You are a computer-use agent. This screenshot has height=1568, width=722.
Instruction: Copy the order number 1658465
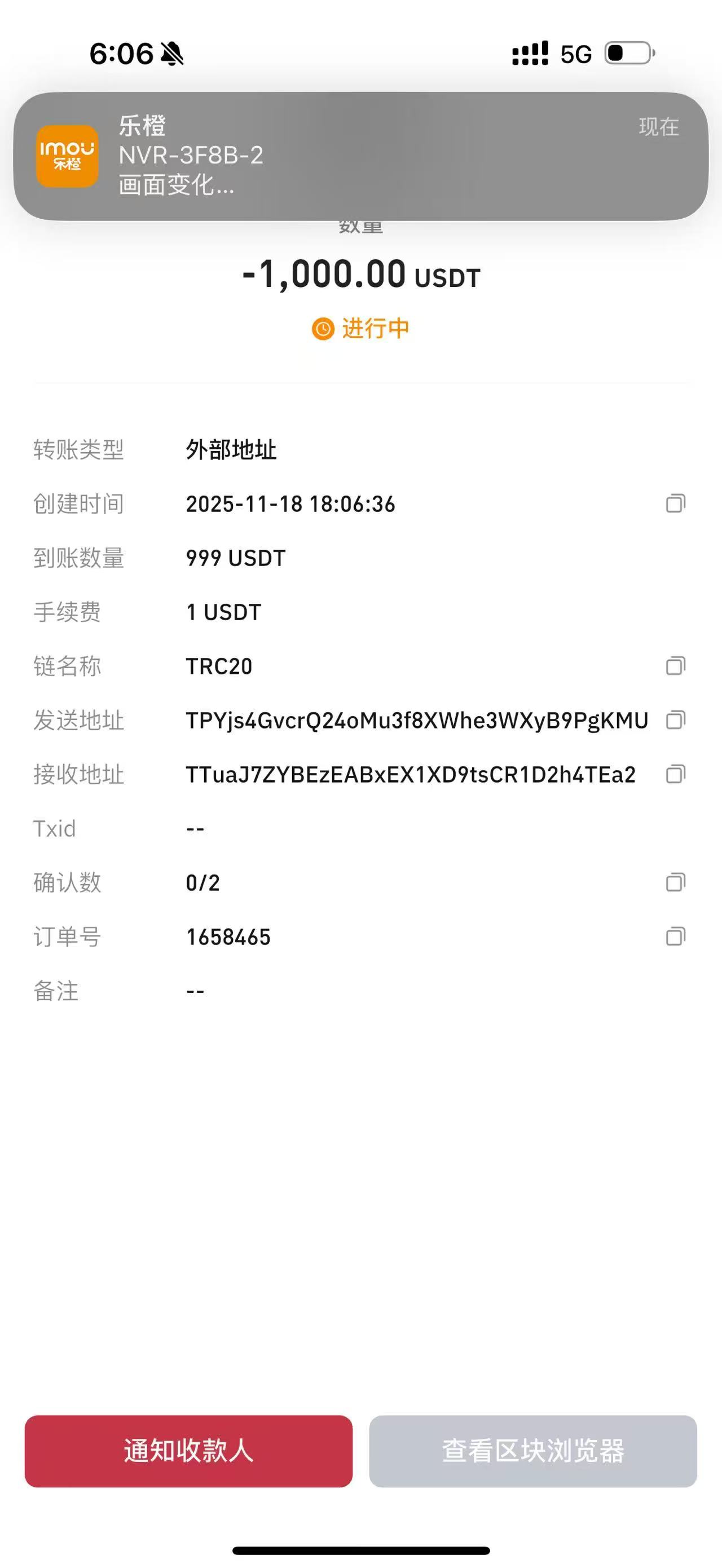point(675,937)
